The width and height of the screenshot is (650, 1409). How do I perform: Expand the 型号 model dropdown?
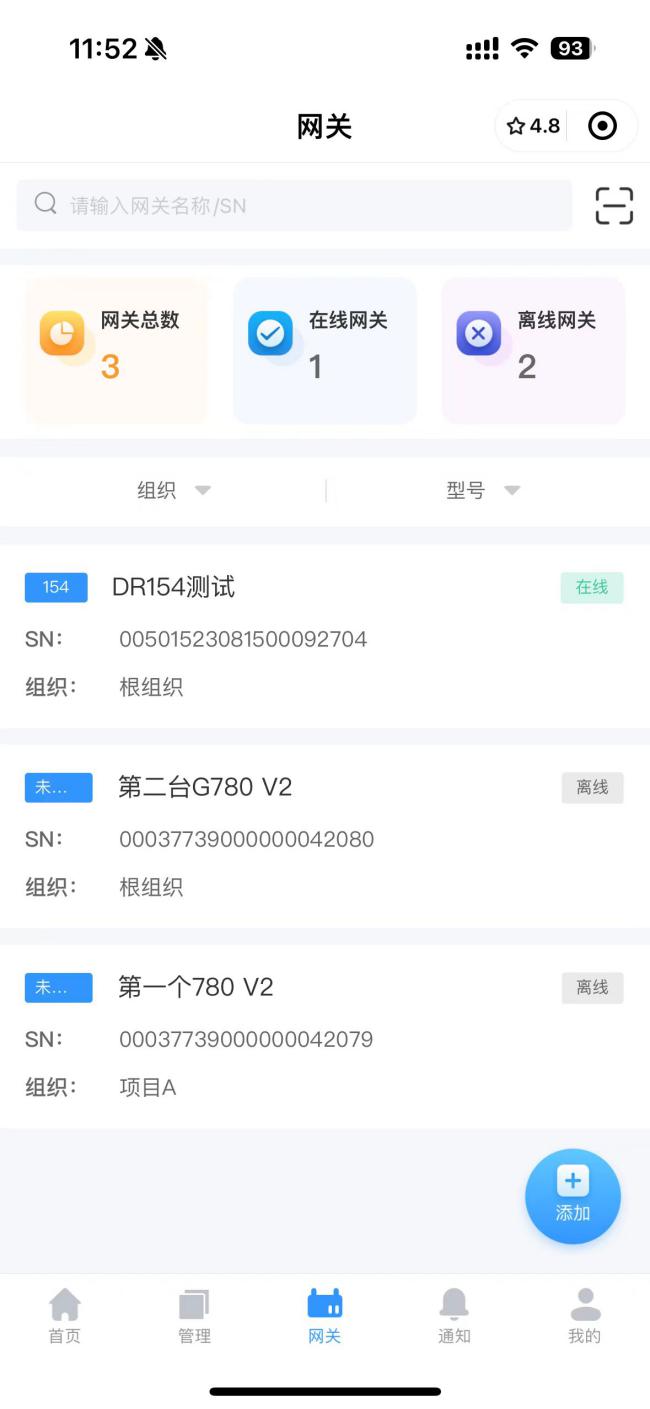point(483,490)
